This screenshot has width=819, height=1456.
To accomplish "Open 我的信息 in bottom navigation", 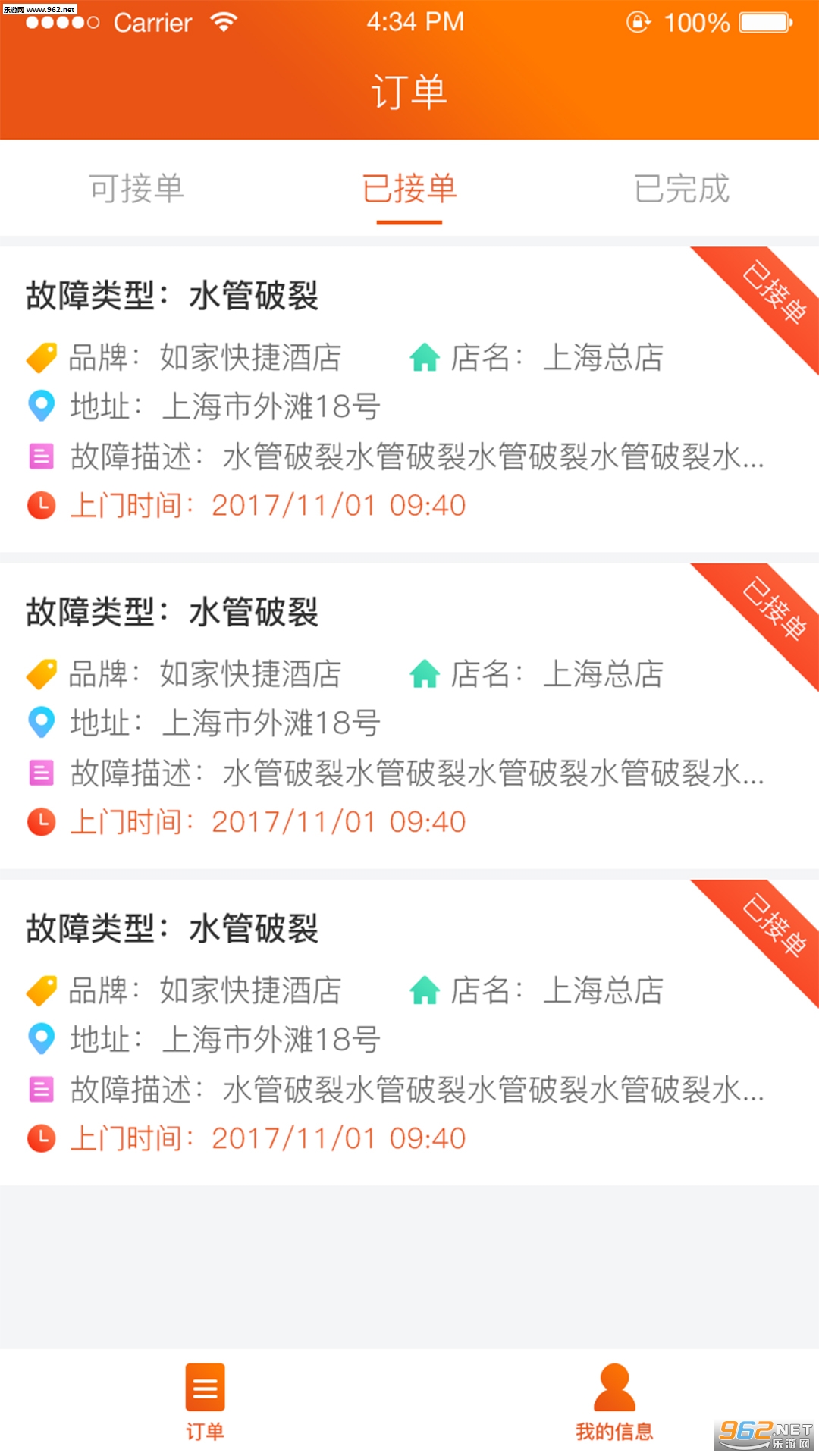I will coord(614,1401).
